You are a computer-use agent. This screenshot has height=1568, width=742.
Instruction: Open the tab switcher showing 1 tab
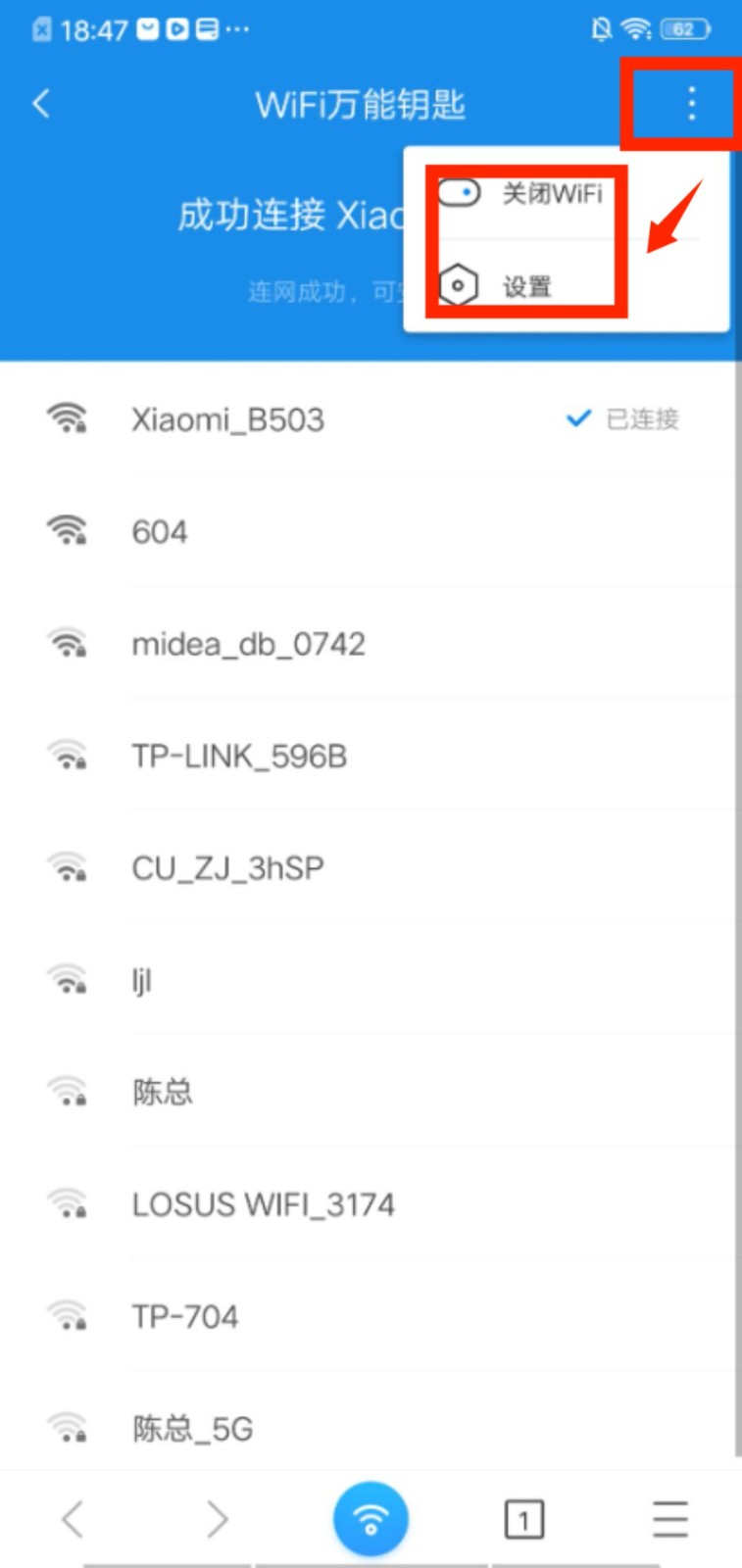click(x=523, y=1520)
